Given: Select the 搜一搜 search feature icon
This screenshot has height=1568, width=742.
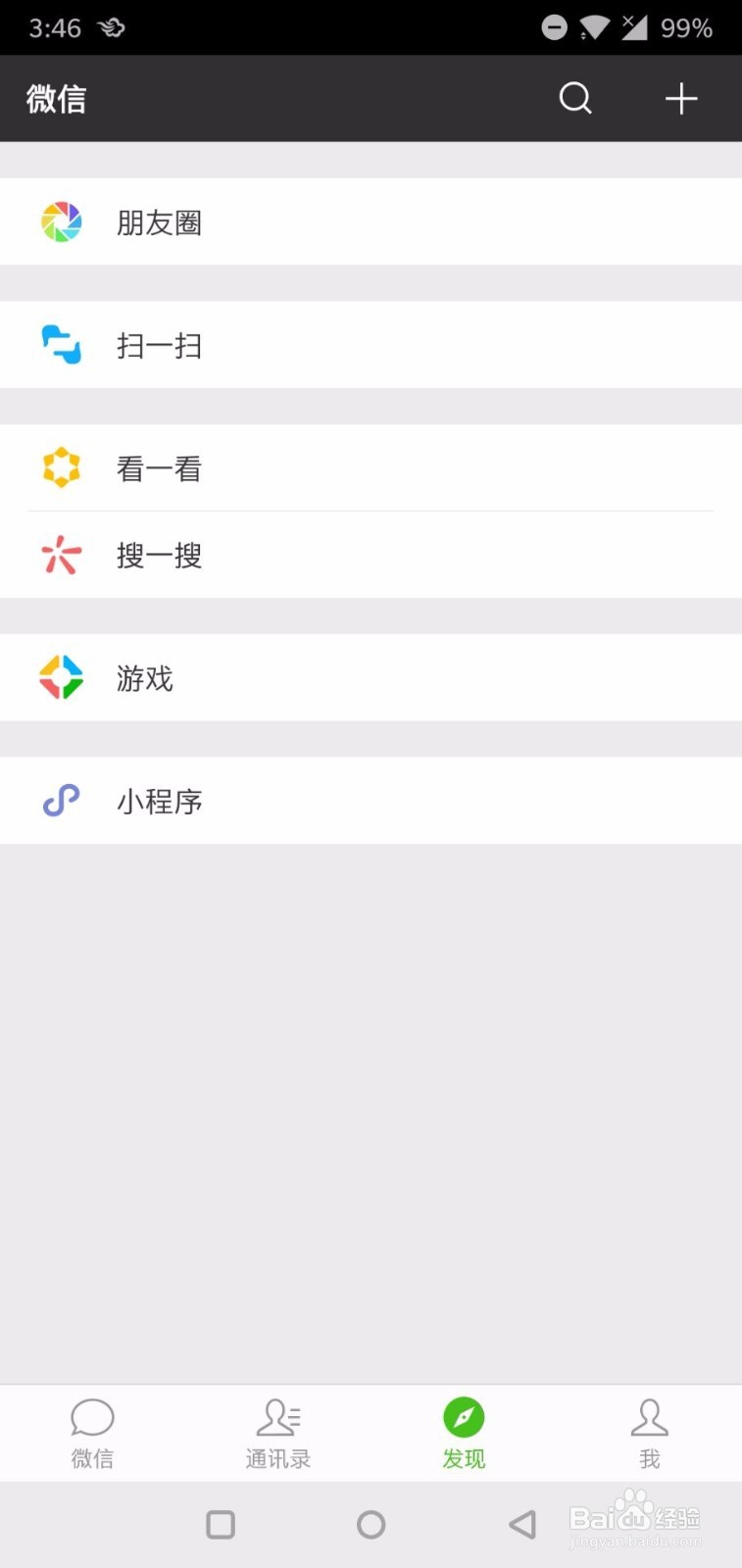Looking at the screenshot, I should pos(61,556).
